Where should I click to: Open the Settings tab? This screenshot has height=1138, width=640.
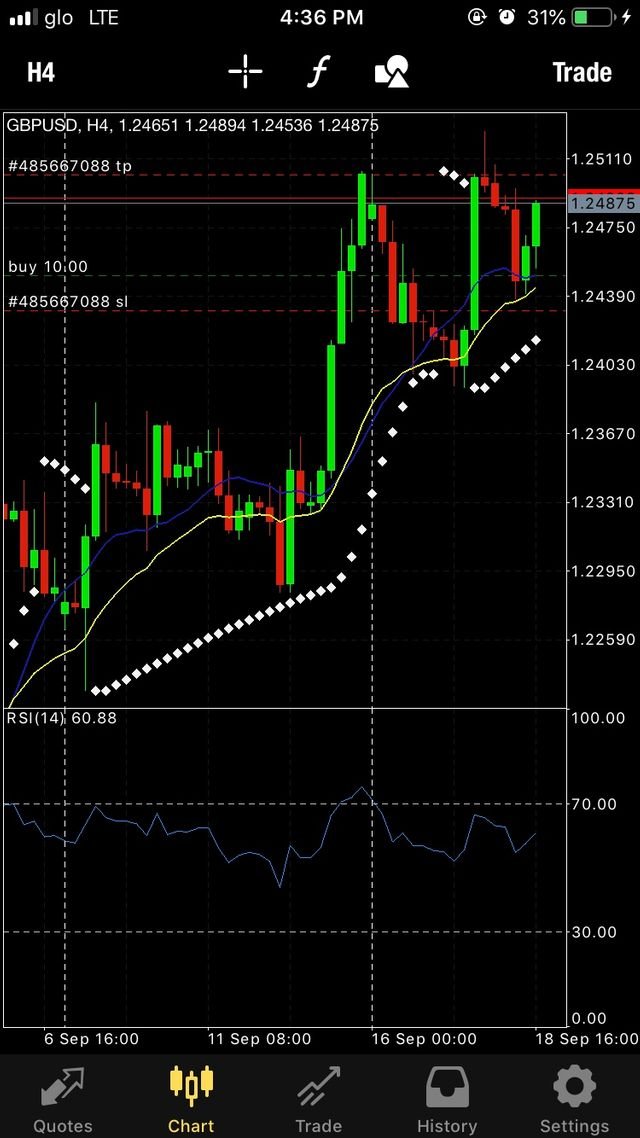click(575, 1099)
